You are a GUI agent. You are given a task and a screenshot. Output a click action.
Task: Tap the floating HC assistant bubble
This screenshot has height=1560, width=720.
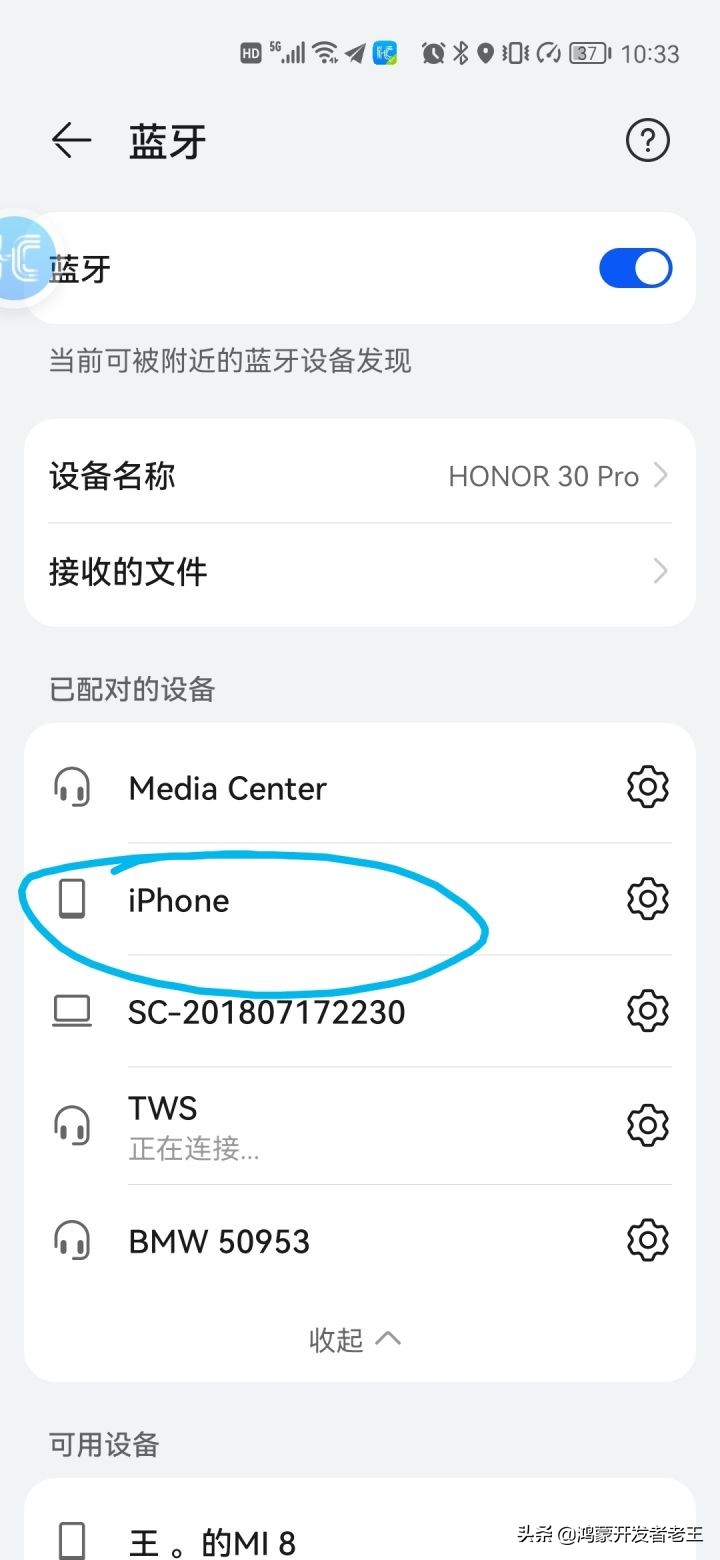[22, 259]
